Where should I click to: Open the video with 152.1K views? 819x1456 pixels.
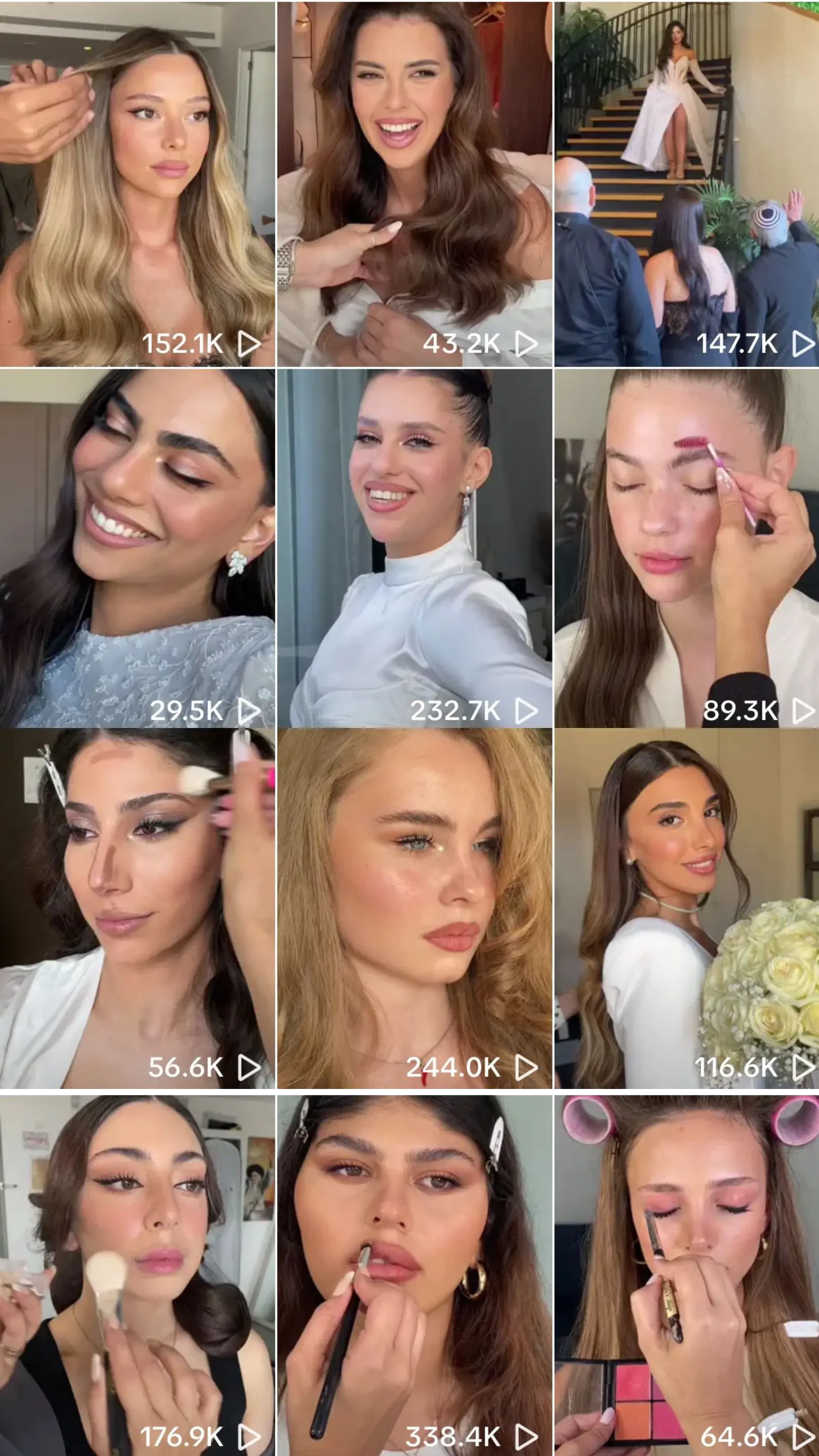(x=138, y=184)
